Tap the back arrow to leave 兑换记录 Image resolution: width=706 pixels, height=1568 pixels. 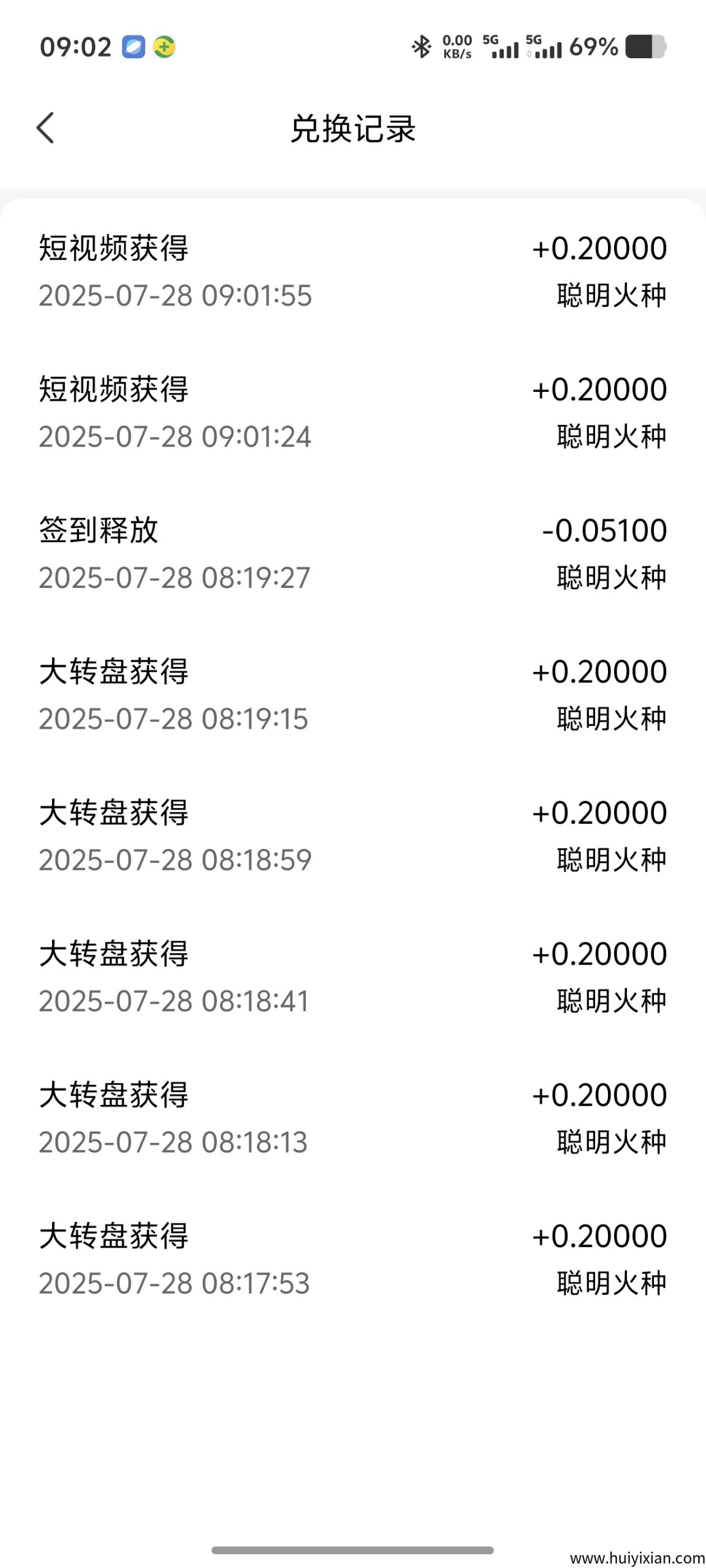46,129
